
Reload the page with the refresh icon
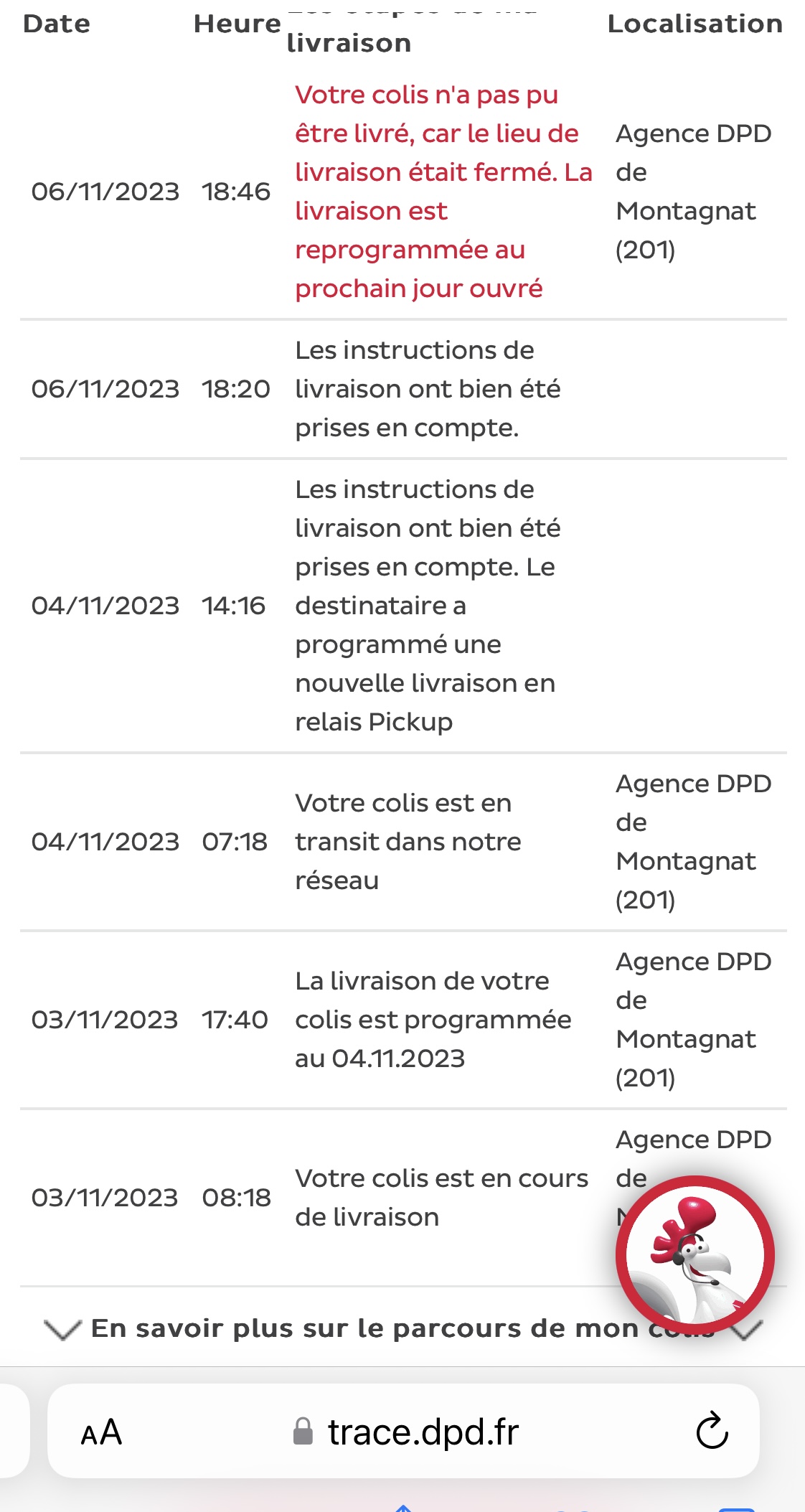point(712,1432)
